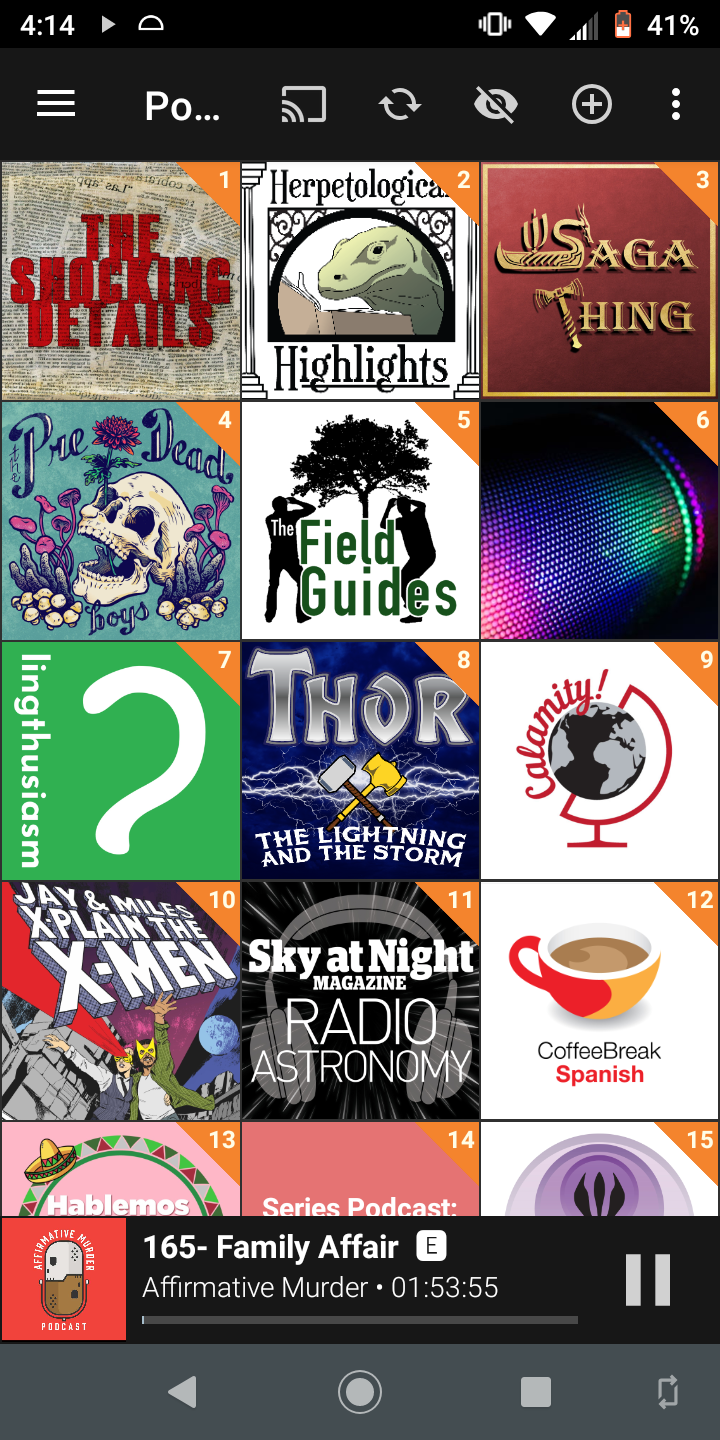The width and height of the screenshot is (720, 1440).
Task: Add a new podcast with plus icon
Action: pyautogui.click(x=591, y=104)
